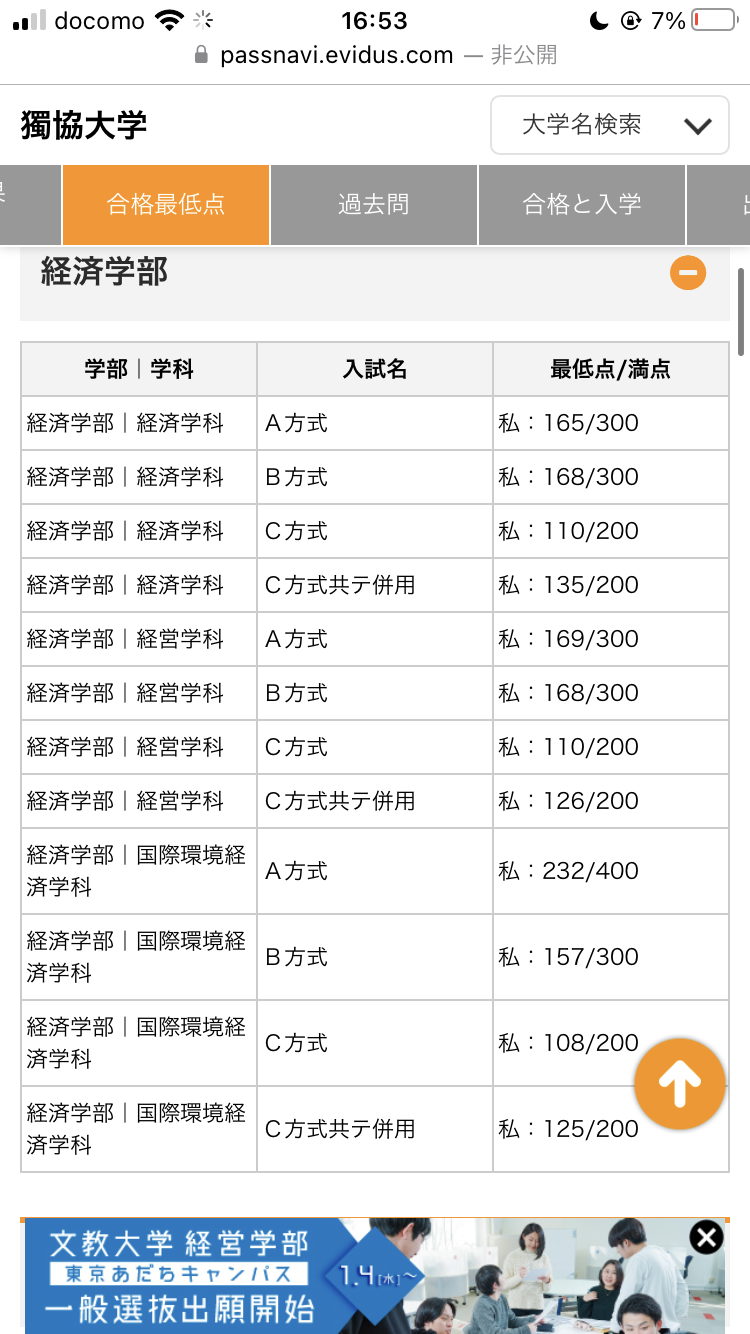Close the 文教大学 ad banner

706,1238
